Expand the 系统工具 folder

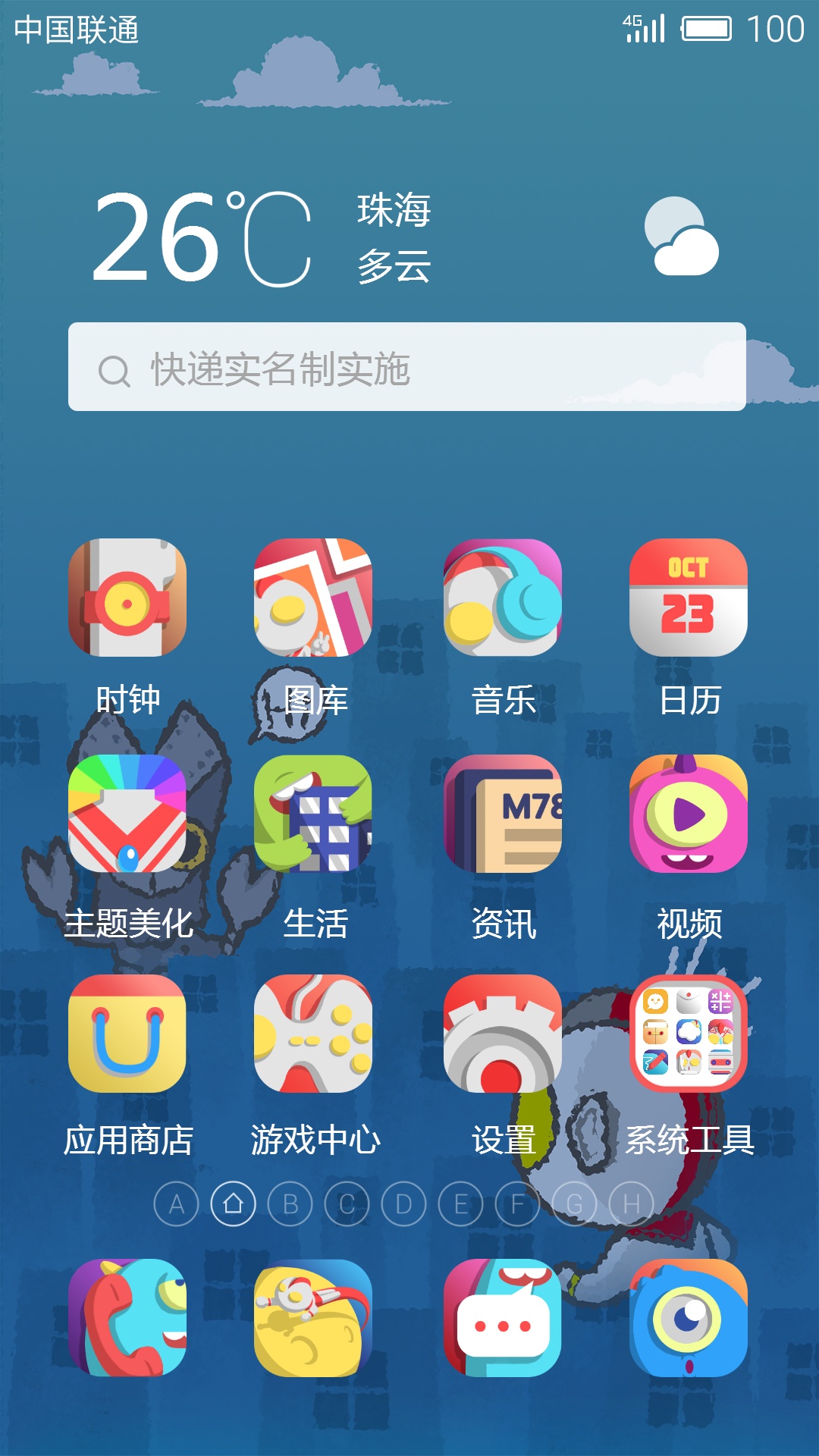click(x=688, y=1034)
